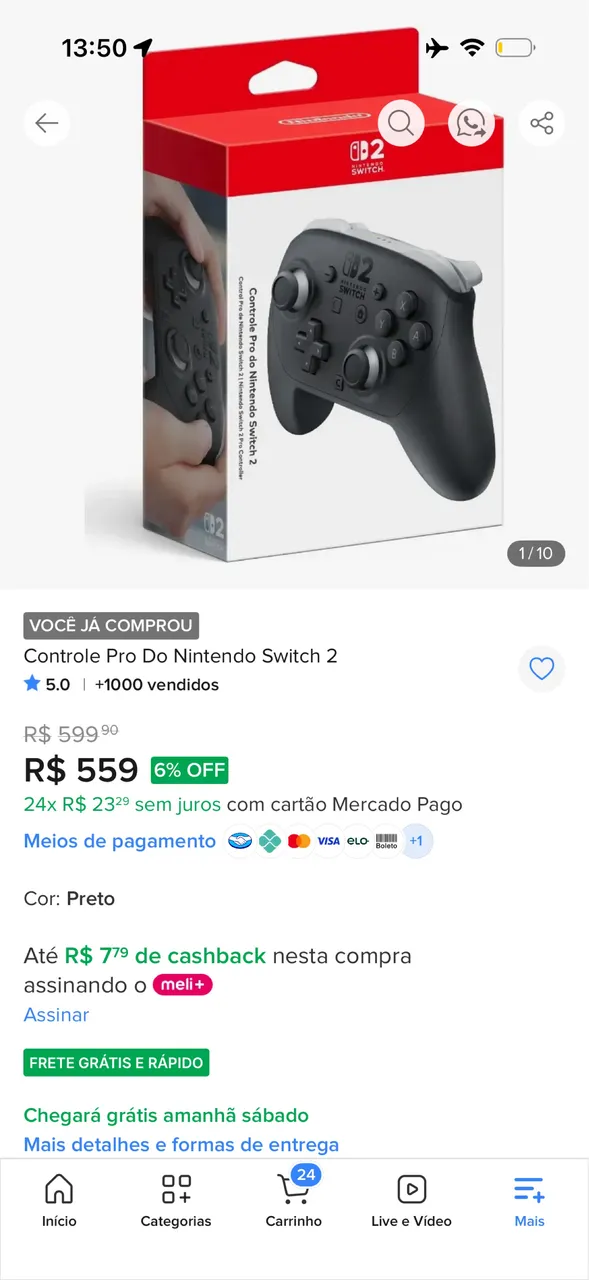Image resolution: width=589 pixels, height=1280 pixels.
Task: Switch to Live e Vídeo tab
Action: (x=412, y=1200)
